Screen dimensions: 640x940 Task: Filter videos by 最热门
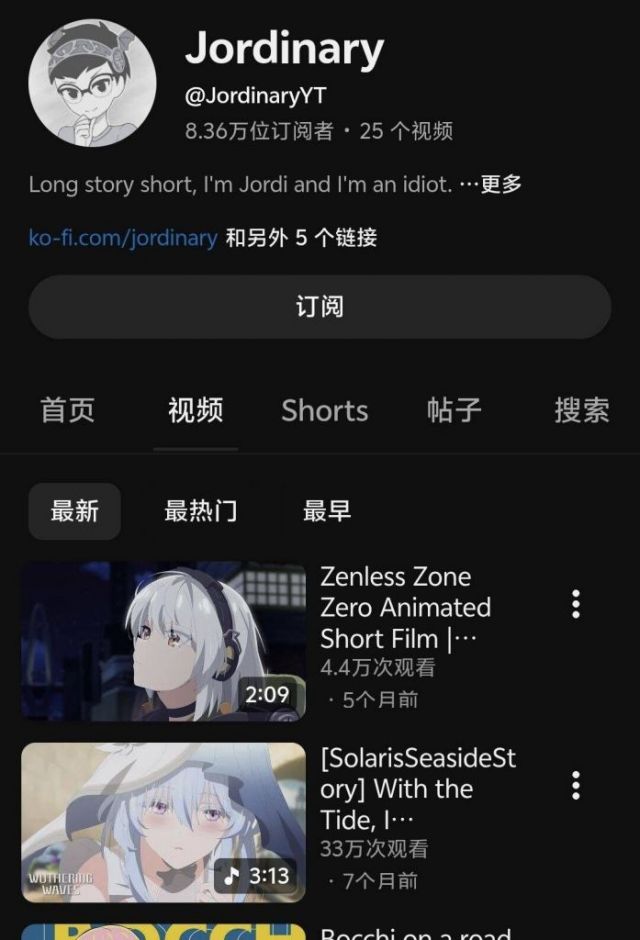[x=200, y=511]
